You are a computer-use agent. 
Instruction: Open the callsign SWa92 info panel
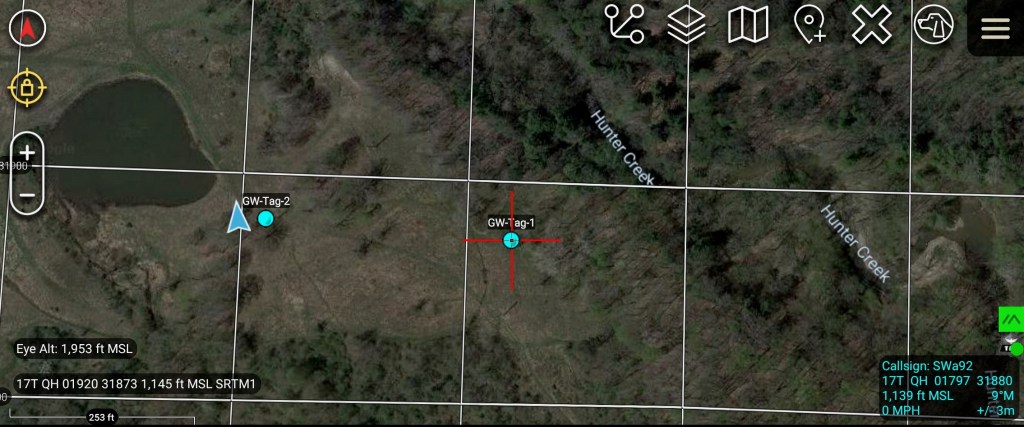[947, 388]
